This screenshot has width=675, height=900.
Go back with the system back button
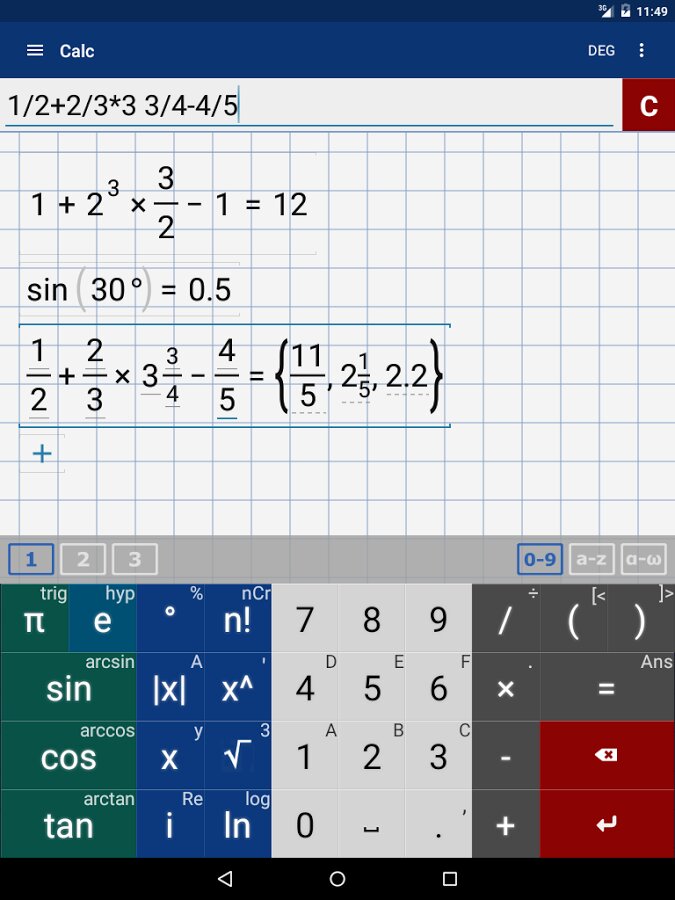coord(225,879)
